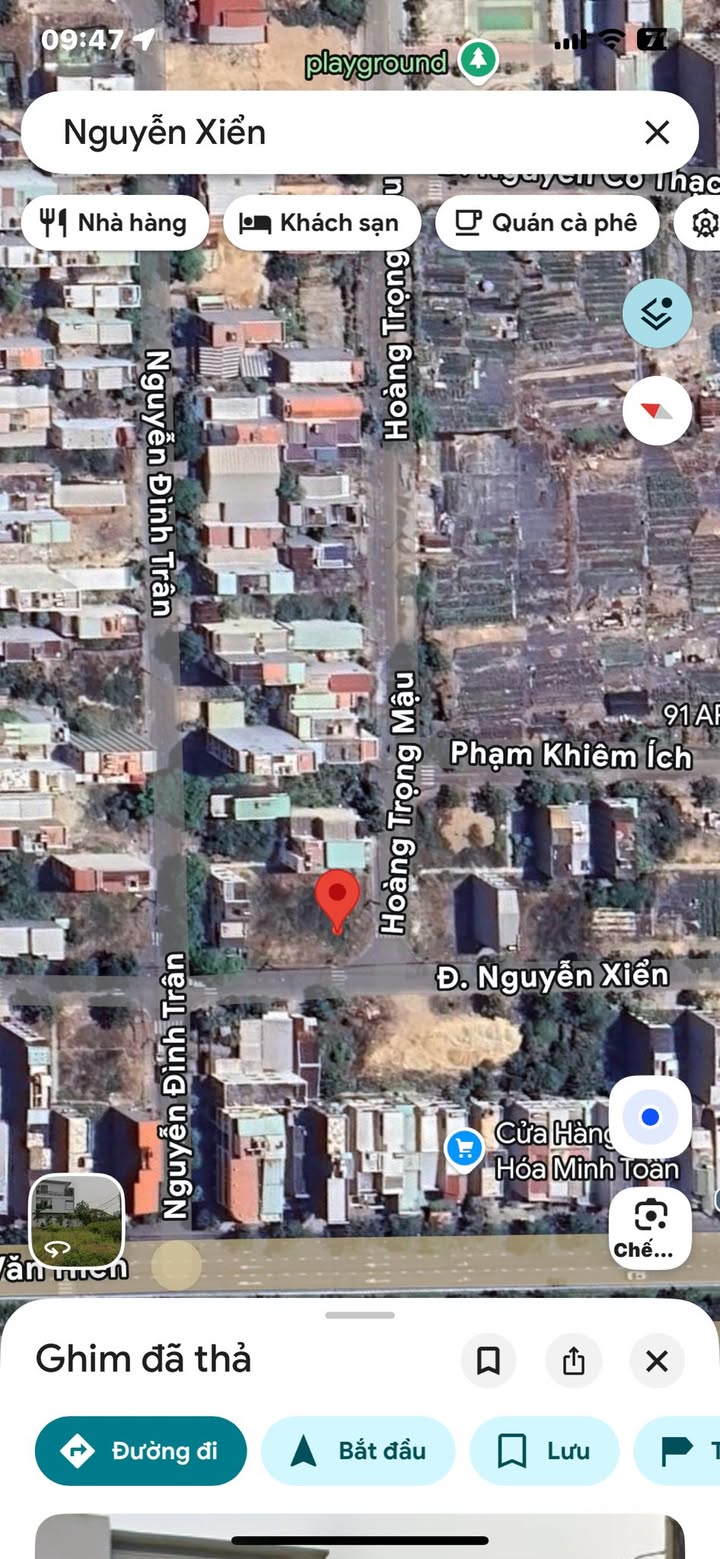Open the camera Chế độ xem button

(x=650, y=1227)
